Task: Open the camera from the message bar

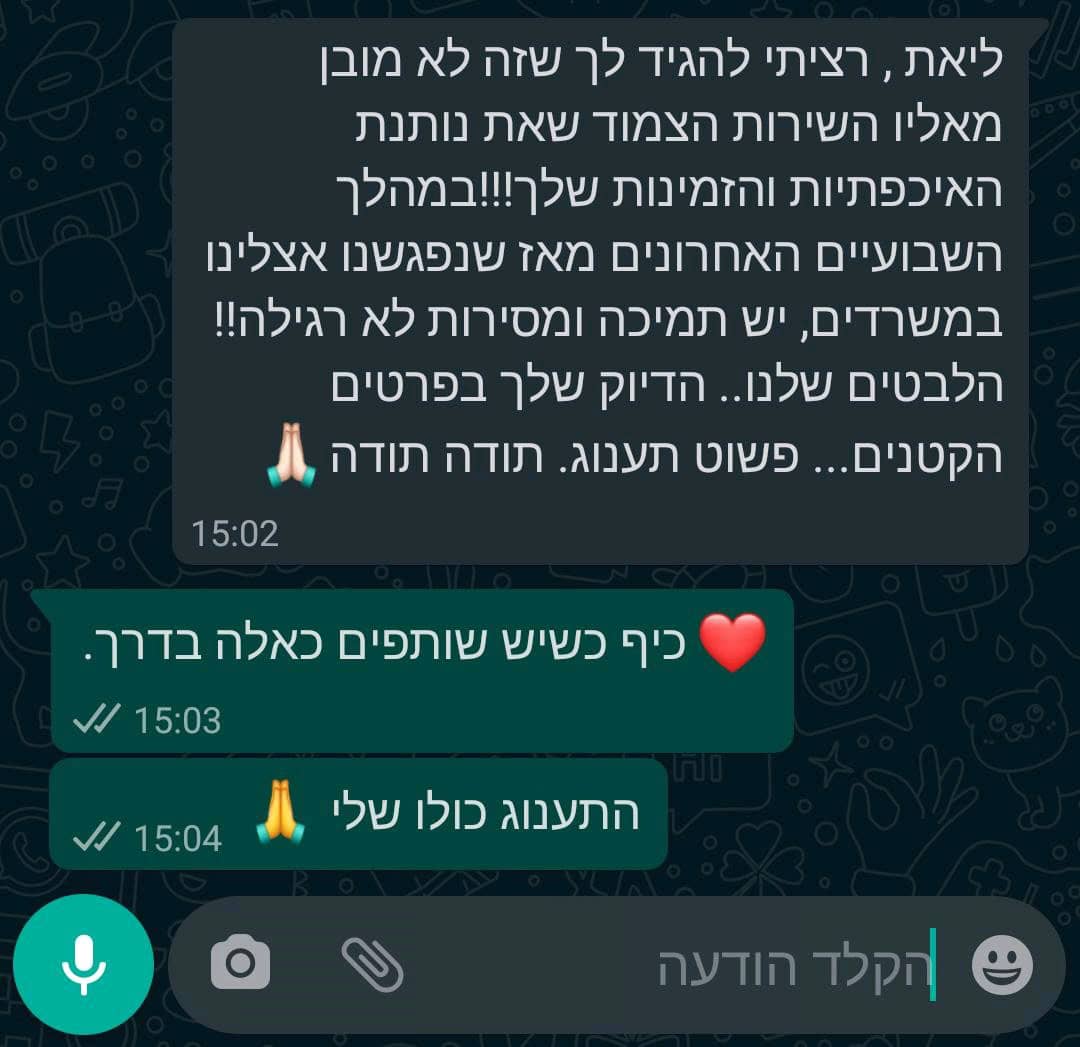Action: 240,963
